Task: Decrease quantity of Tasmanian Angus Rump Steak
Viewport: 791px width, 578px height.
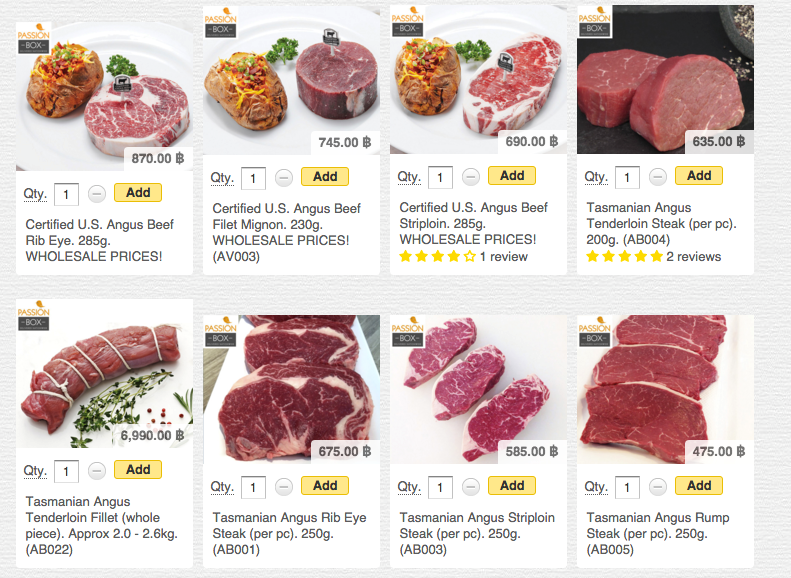Action: point(658,487)
